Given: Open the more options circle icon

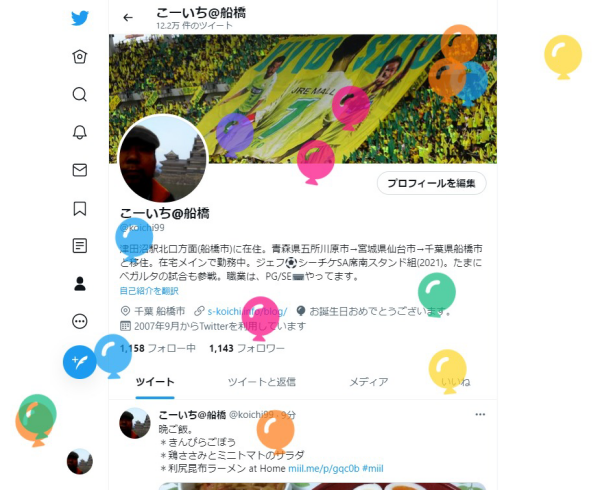Looking at the screenshot, I should 80,321.
